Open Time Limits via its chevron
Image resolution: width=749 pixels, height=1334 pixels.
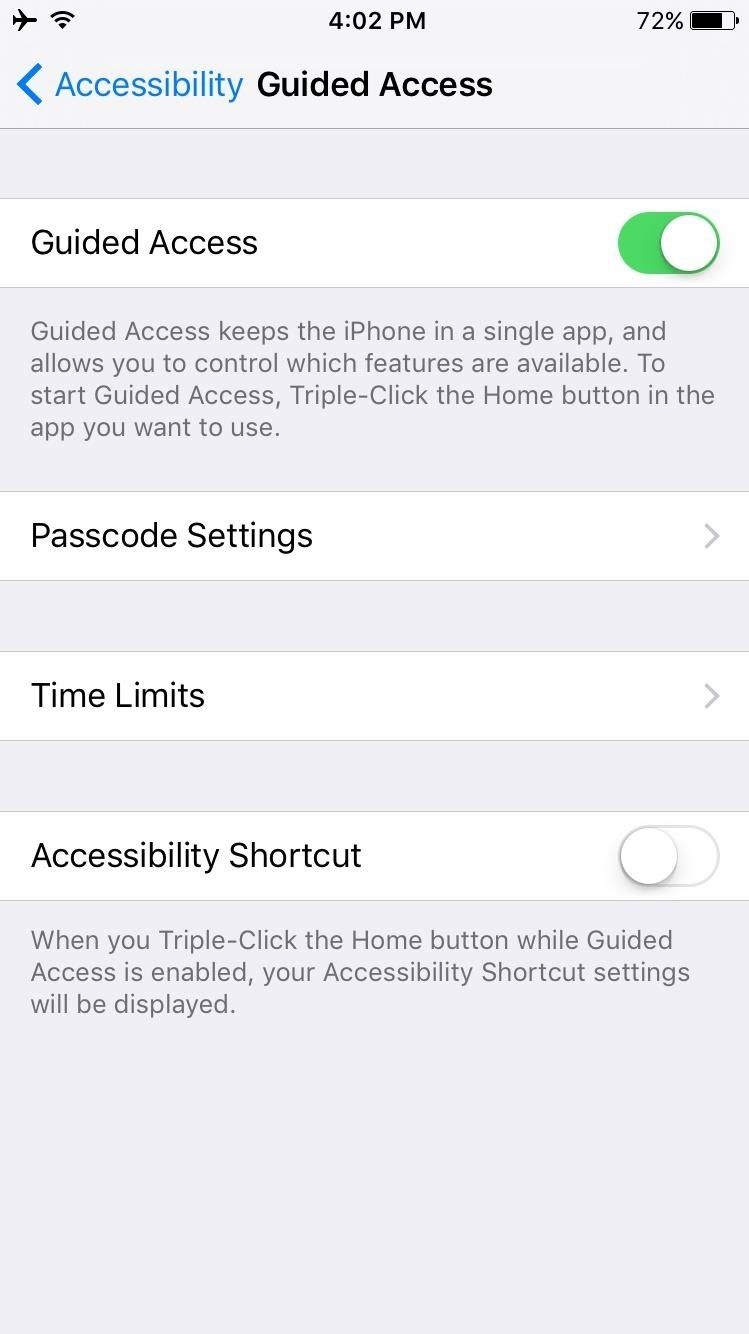711,695
